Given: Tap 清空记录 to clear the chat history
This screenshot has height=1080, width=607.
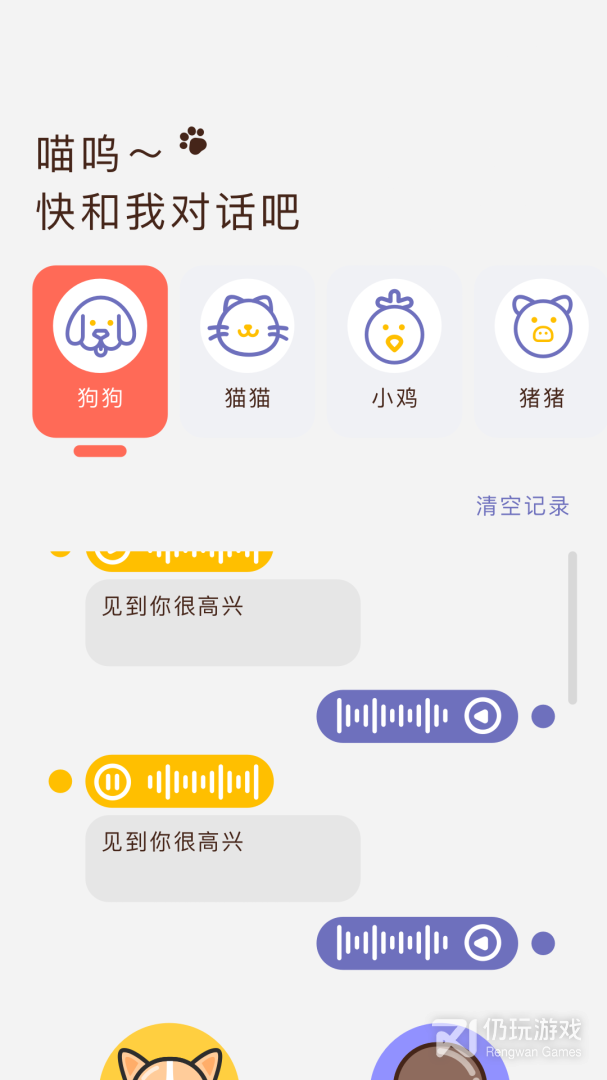Looking at the screenshot, I should (522, 506).
